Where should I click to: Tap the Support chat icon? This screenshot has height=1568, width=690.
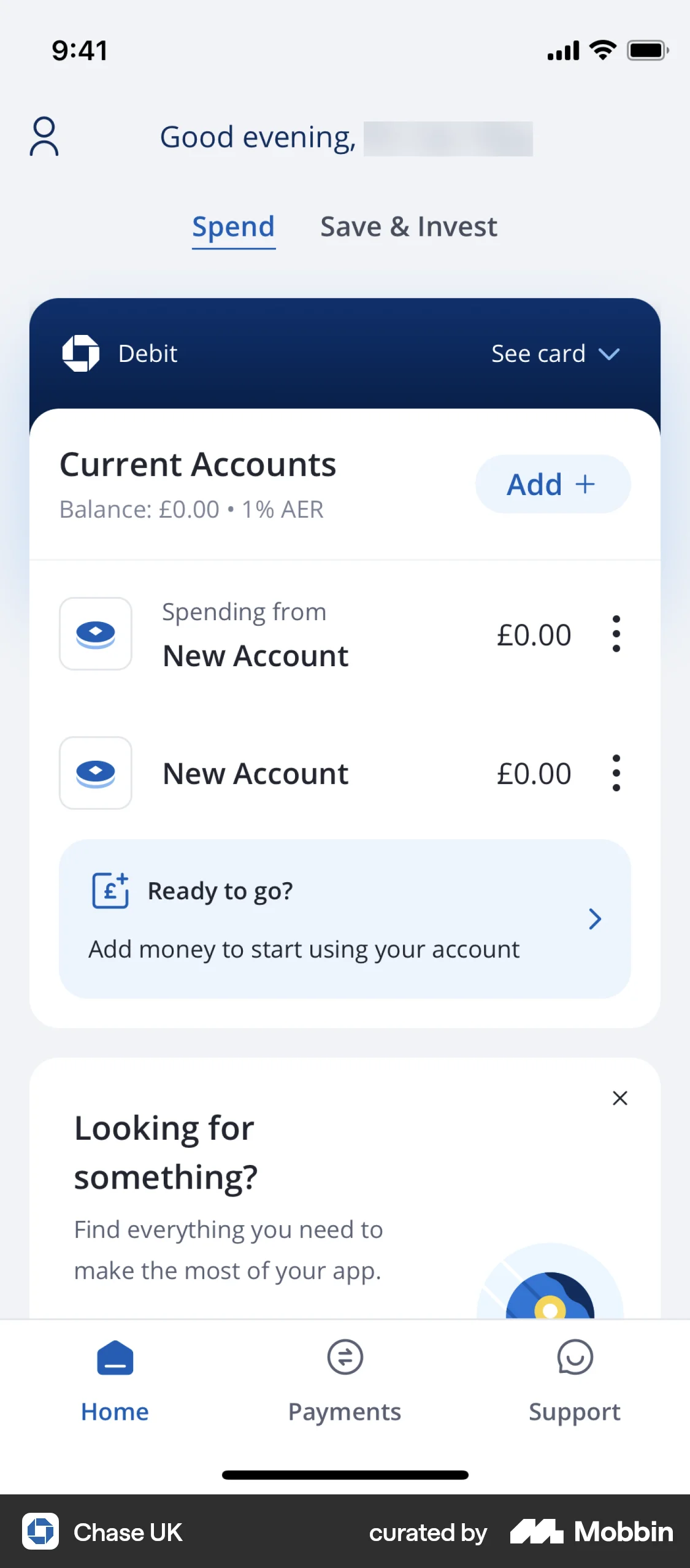coord(574,1358)
